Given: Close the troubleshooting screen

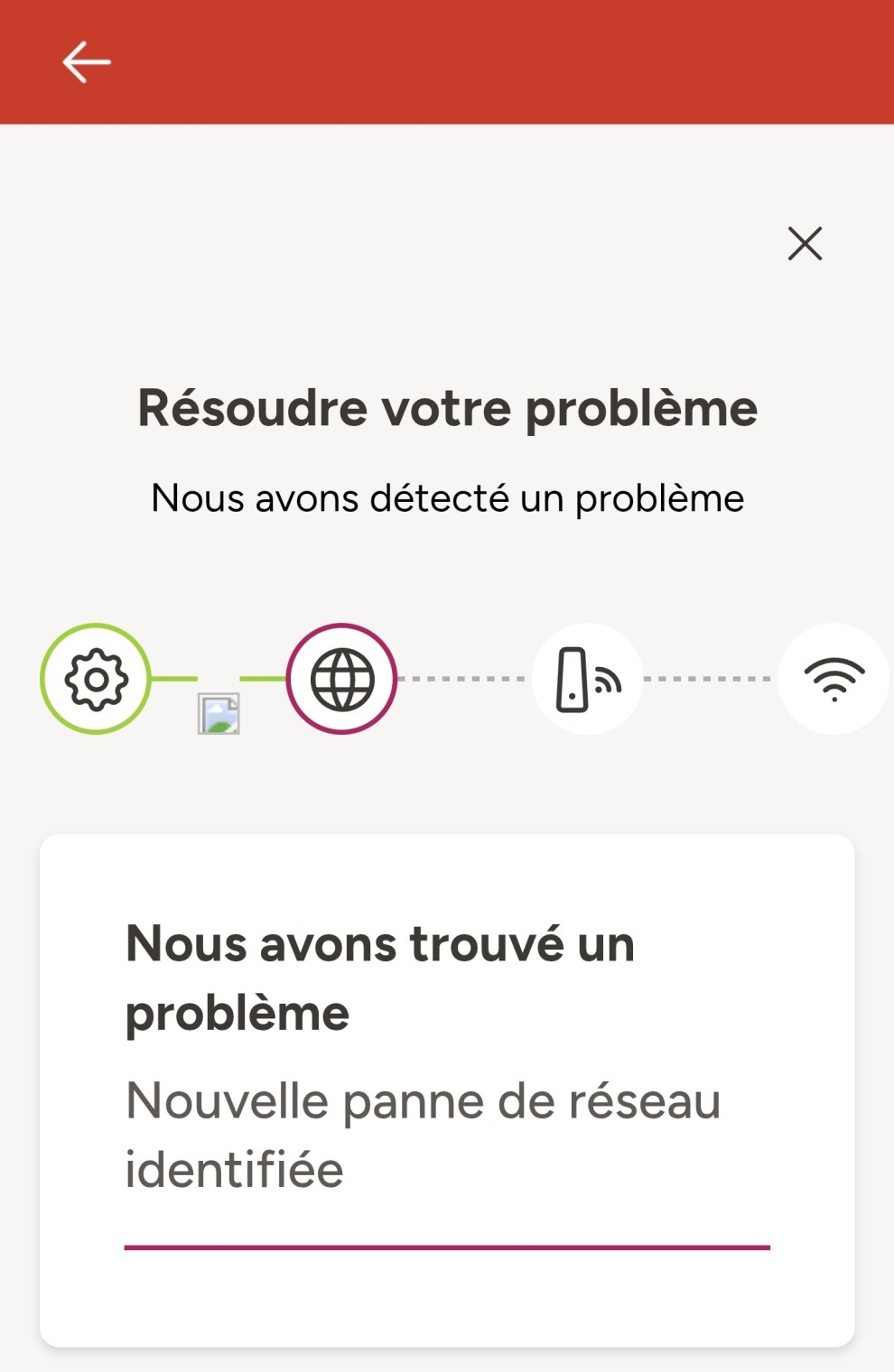Looking at the screenshot, I should (x=804, y=244).
